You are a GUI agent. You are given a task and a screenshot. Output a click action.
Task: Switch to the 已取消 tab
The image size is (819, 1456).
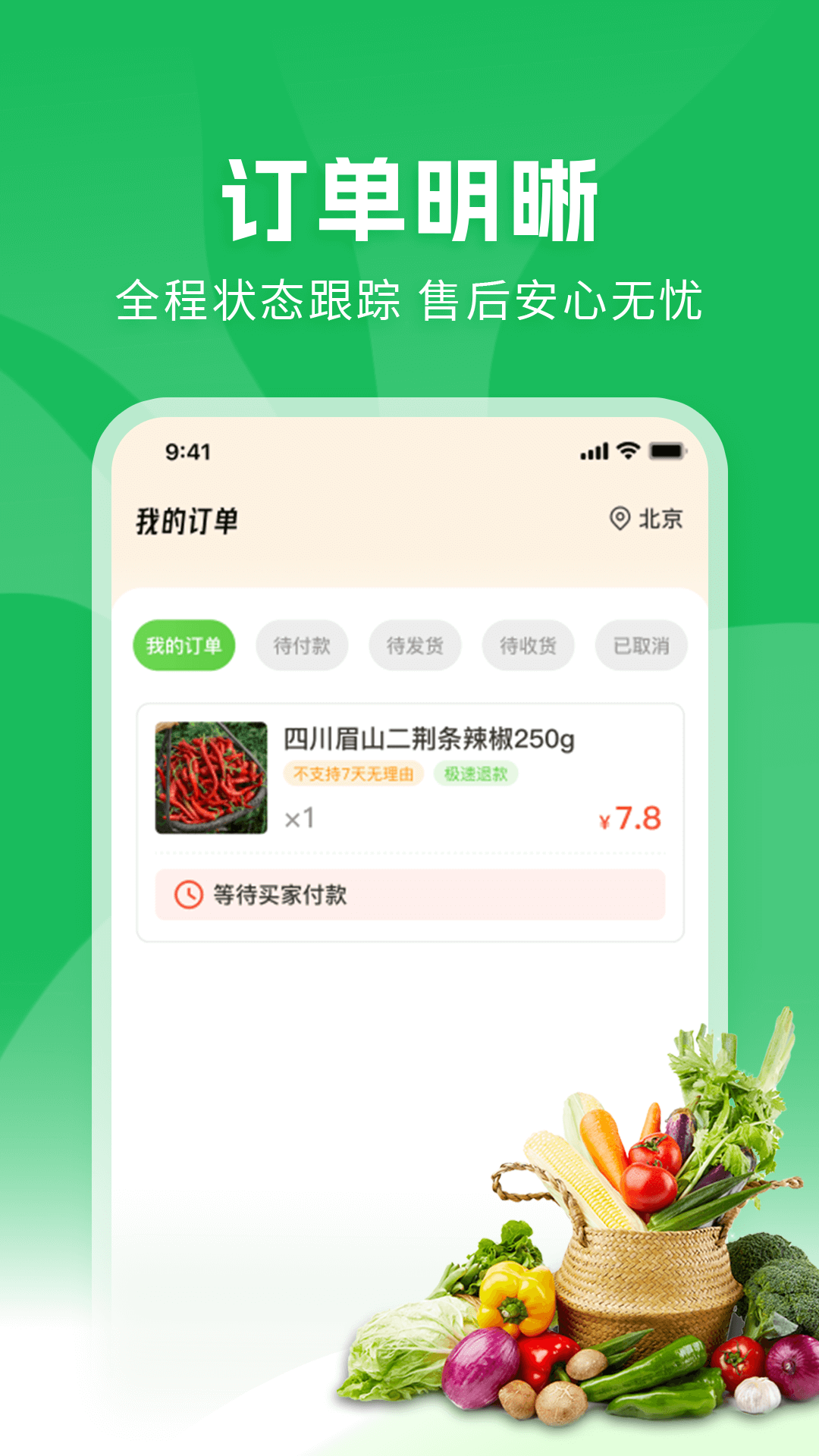pos(641,645)
